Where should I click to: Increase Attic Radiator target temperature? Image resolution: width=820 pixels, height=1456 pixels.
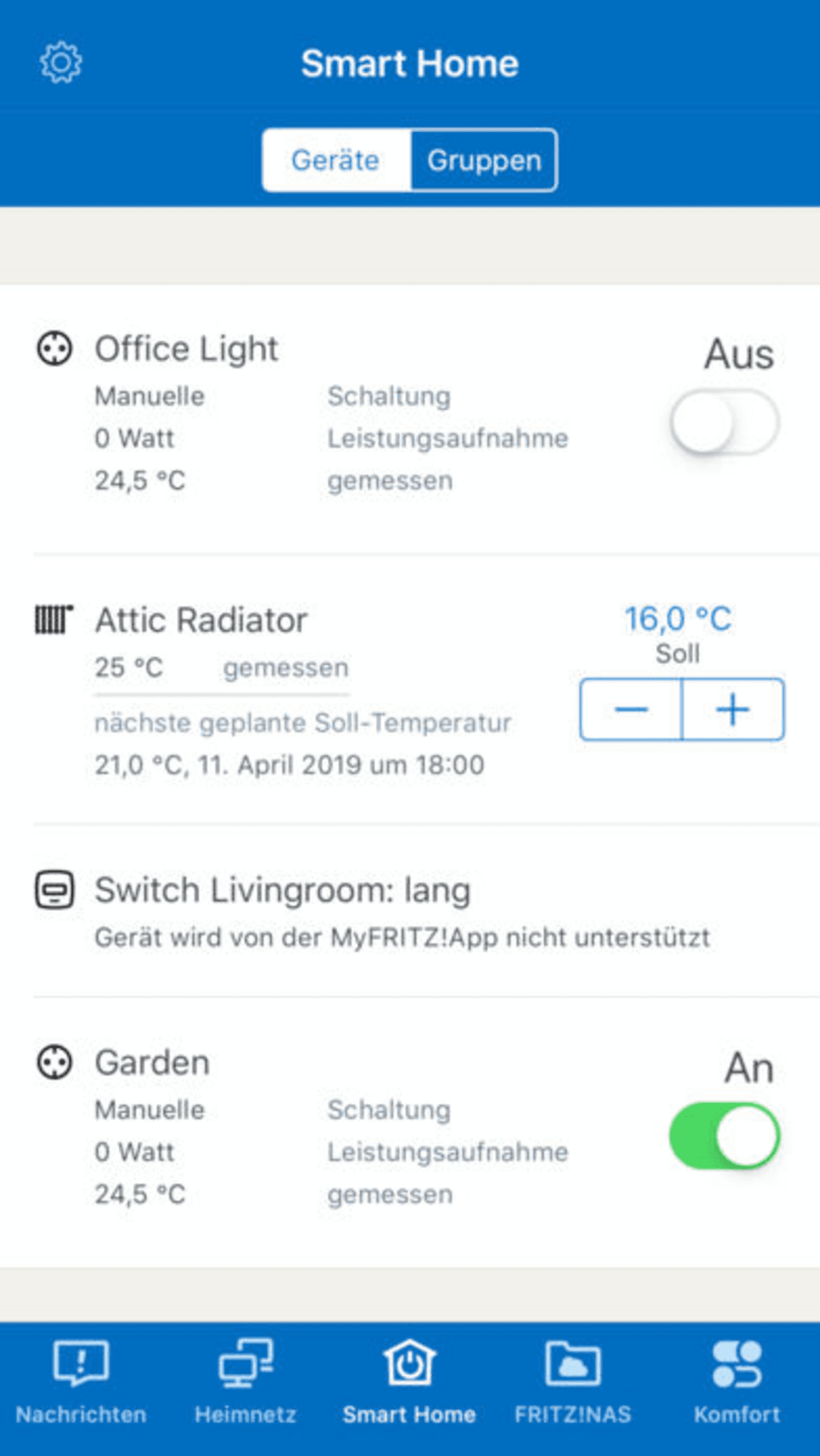(733, 709)
